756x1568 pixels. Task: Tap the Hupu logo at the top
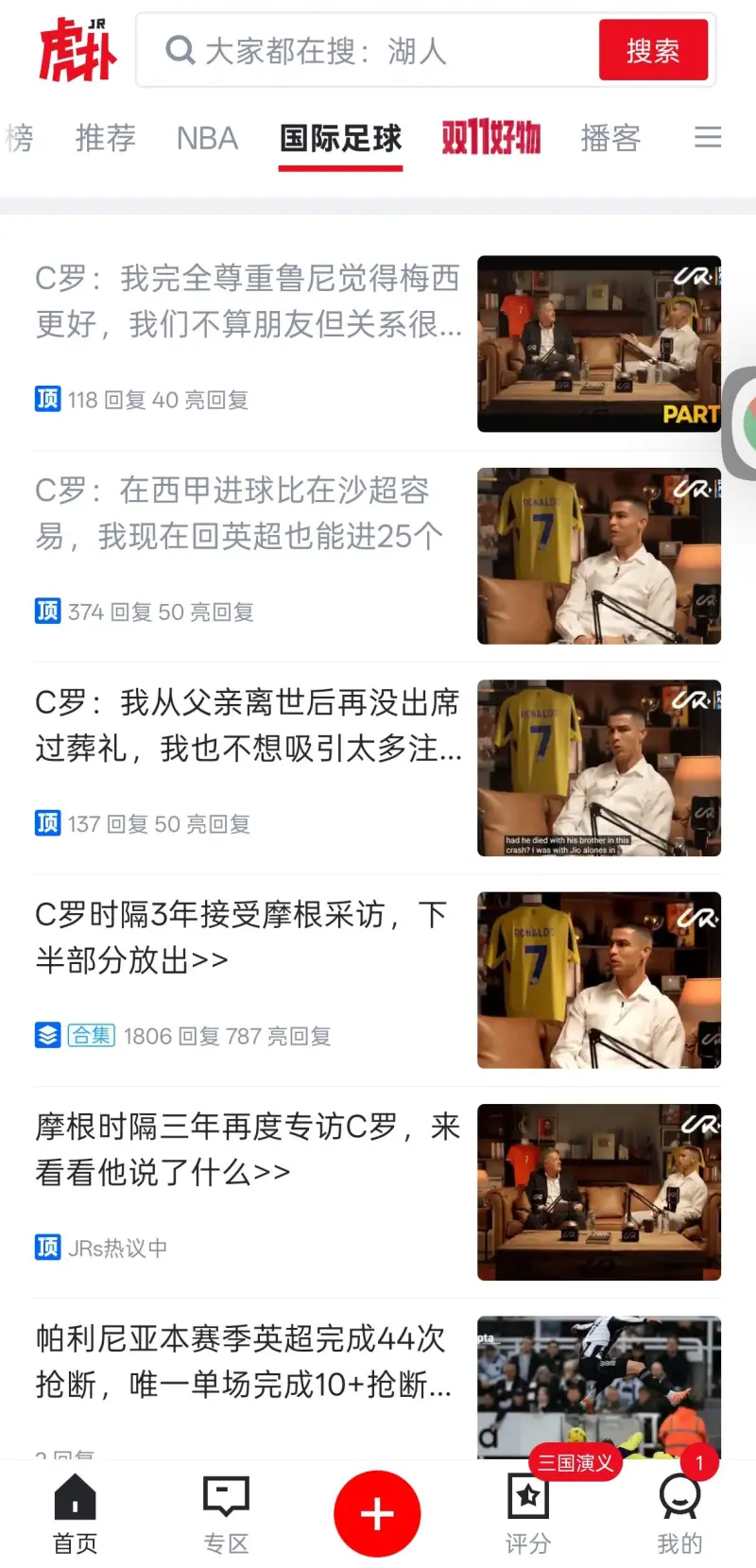click(77, 50)
